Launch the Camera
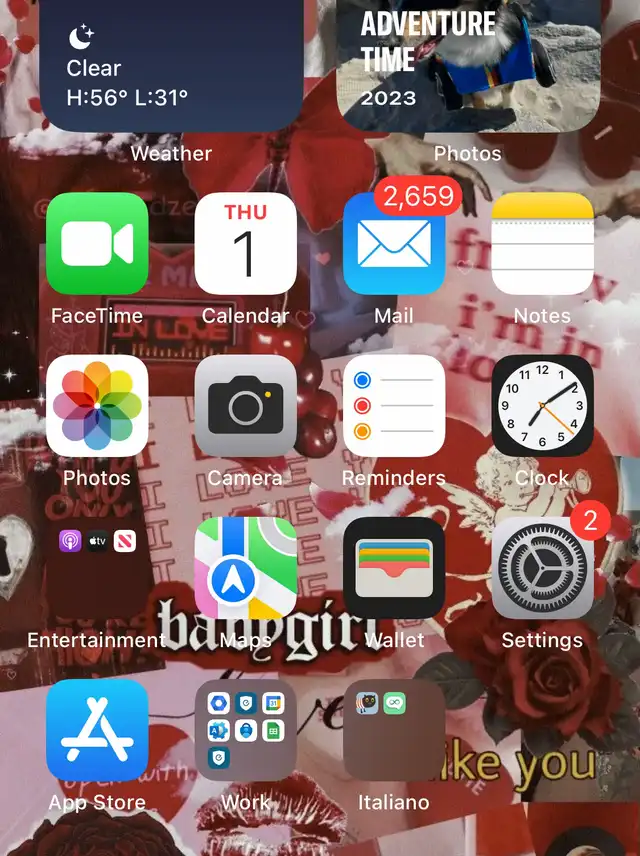Image resolution: width=640 pixels, height=856 pixels. click(246, 406)
